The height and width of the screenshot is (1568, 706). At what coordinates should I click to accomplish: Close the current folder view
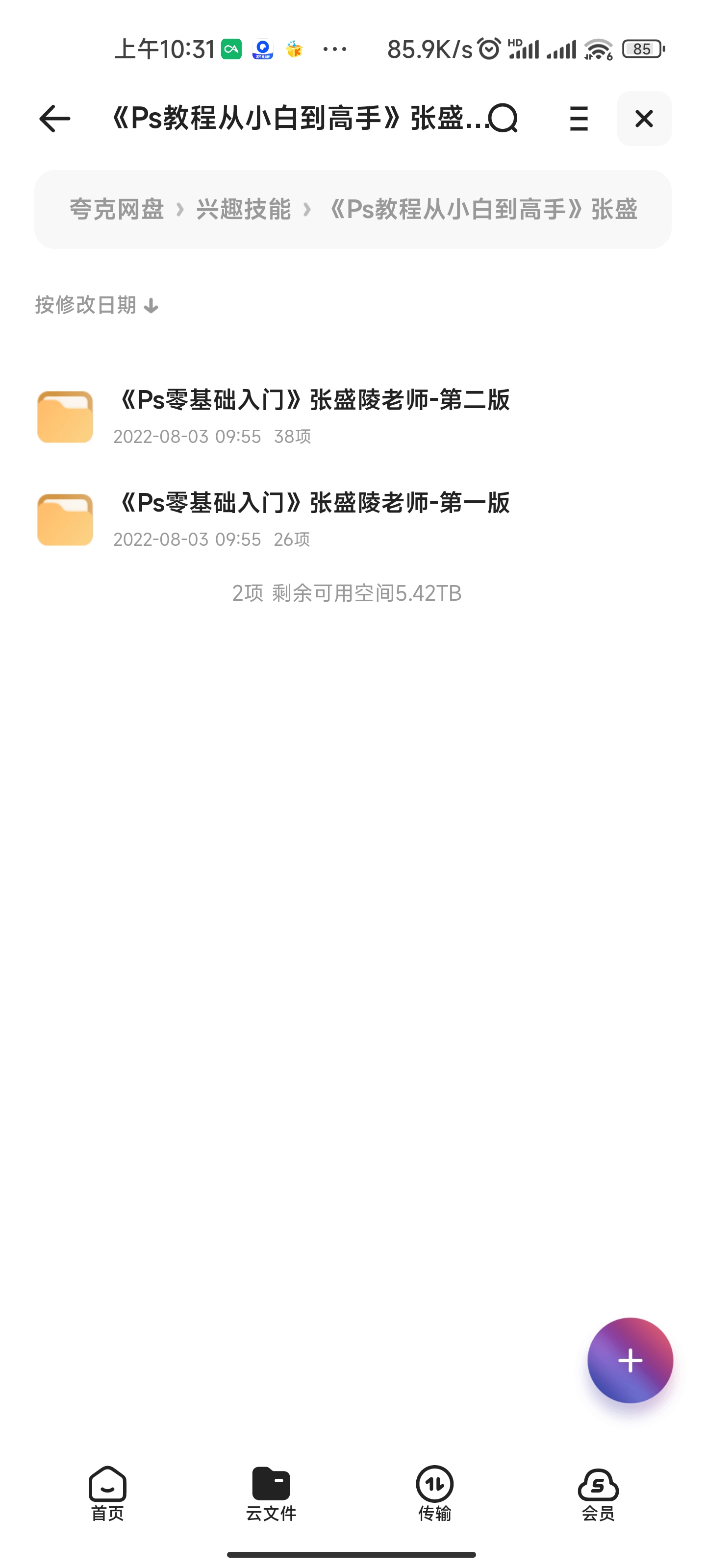(643, 119)
